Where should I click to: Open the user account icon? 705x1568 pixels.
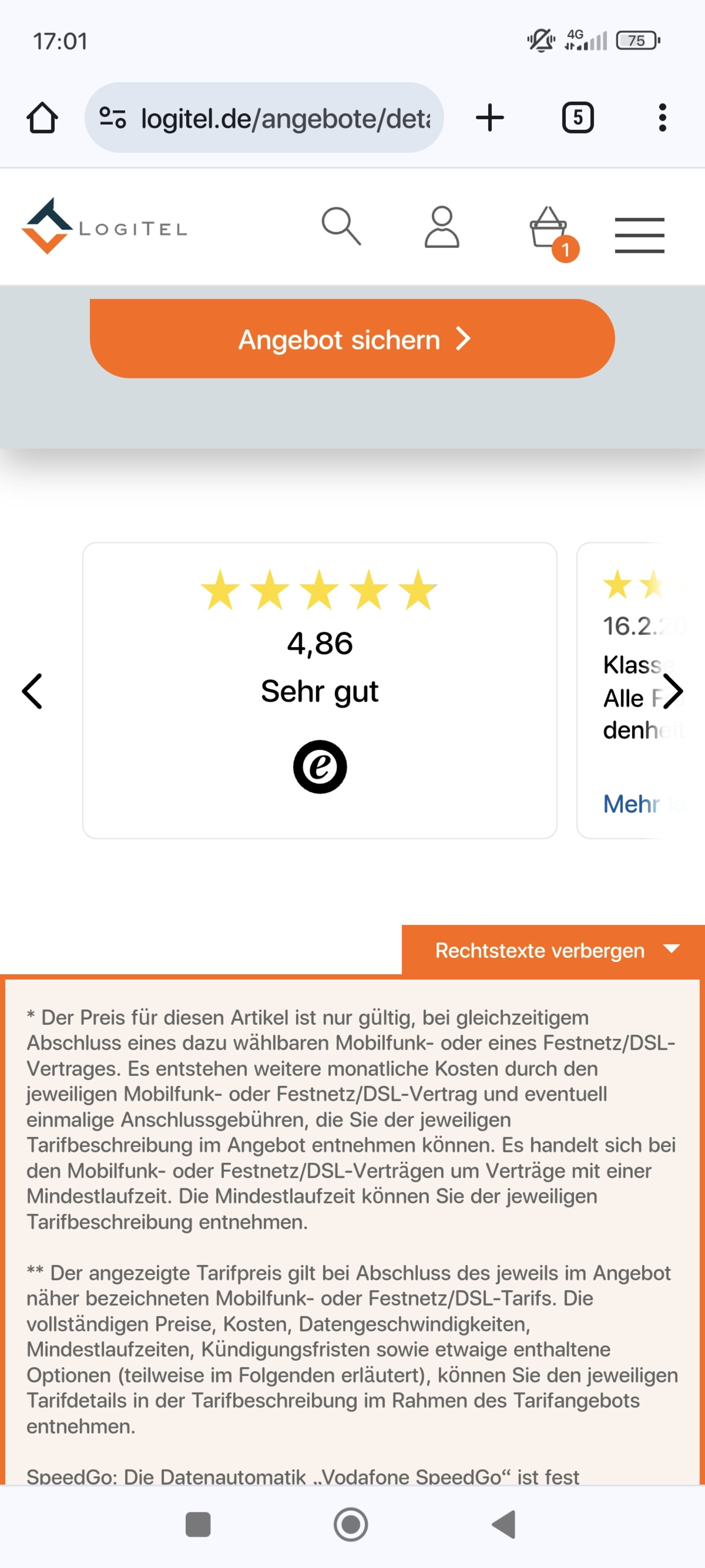pyautogui.click(x=441, y=227)
